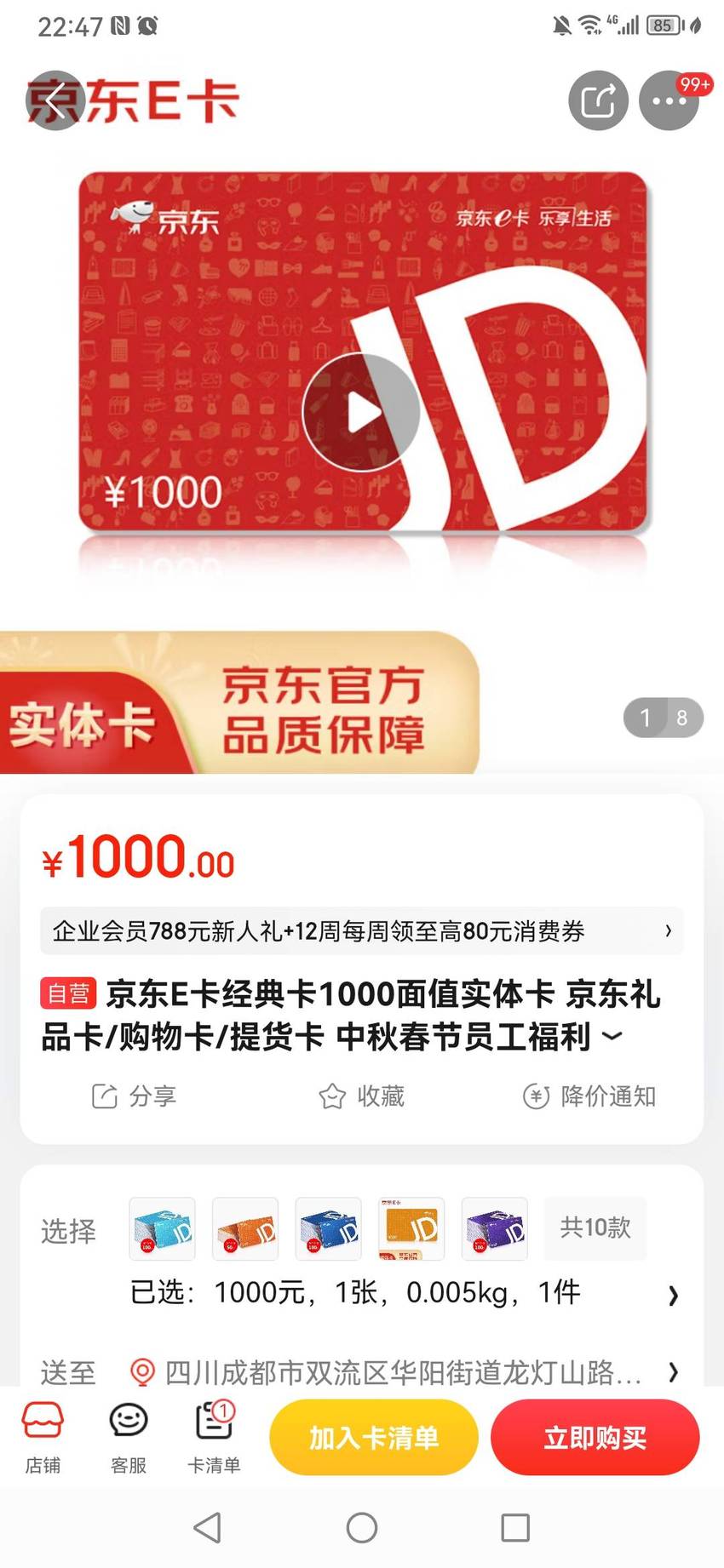Screen dimensions: 724x1568
Task: Select the light blue card variant
Action: click(x=162, y=1228)
